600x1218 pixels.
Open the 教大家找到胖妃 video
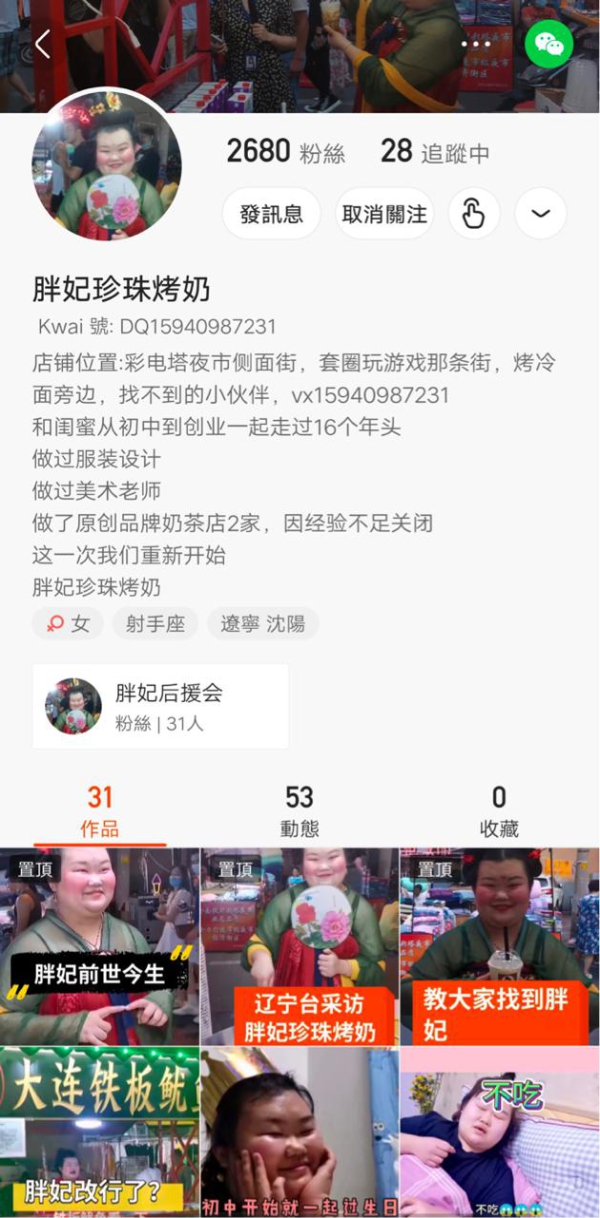499,946
